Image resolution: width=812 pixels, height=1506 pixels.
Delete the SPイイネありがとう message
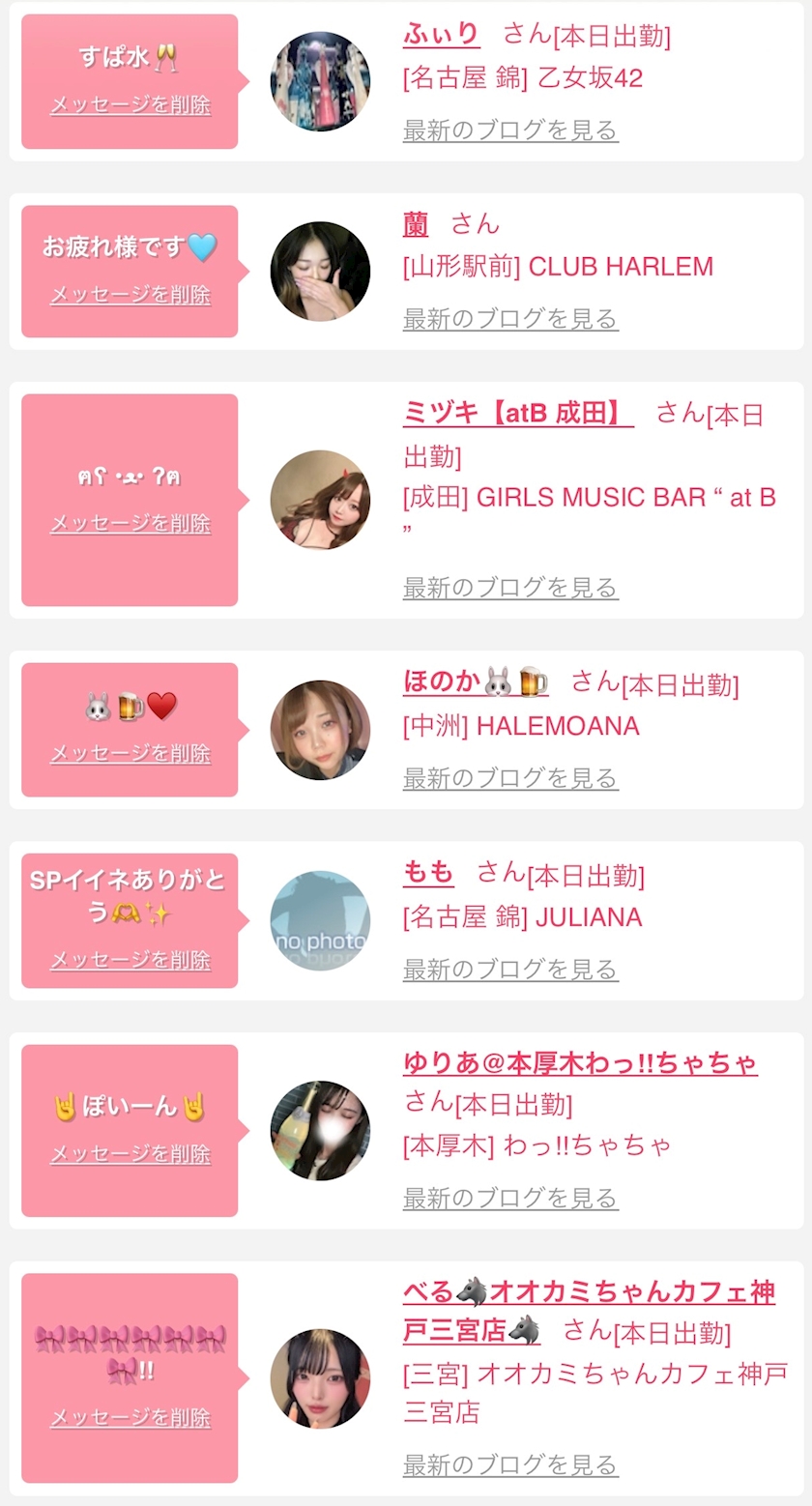pyautogui.click(x=130, y=960)
